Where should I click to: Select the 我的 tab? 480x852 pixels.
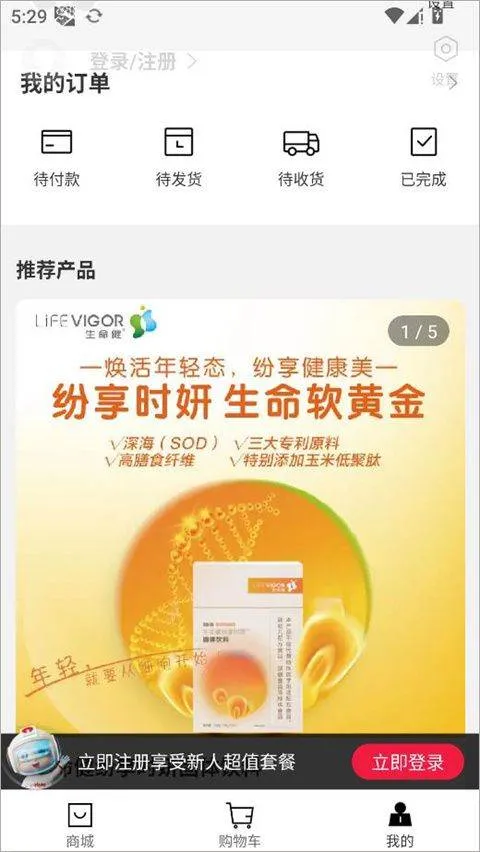pyautogui.click(x=400, y=825)
